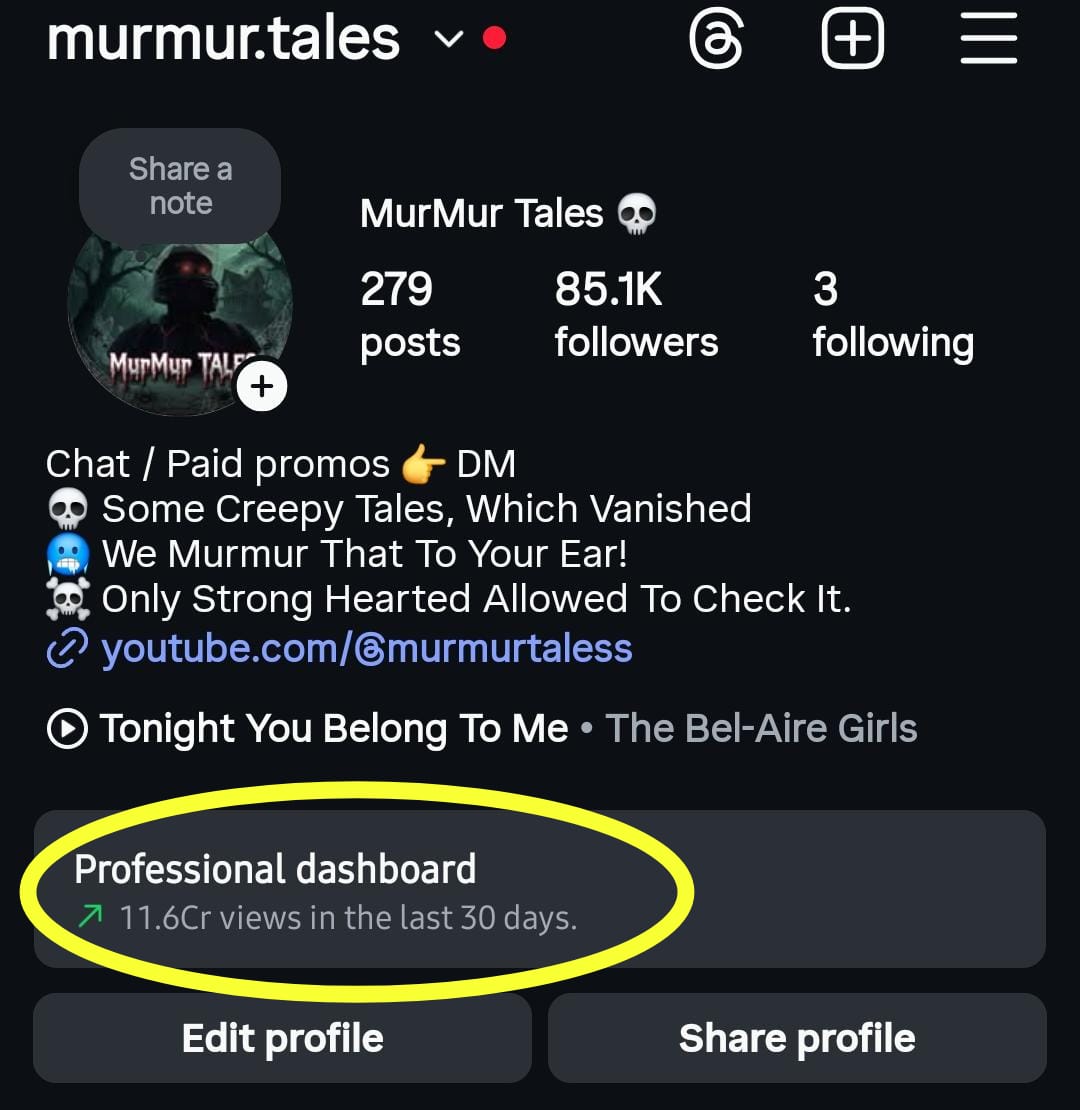Image resolution: width=1080 pixels, height=1110 pixels.
Task: Tap Edit profile
Action: (x=282, y=1038)
